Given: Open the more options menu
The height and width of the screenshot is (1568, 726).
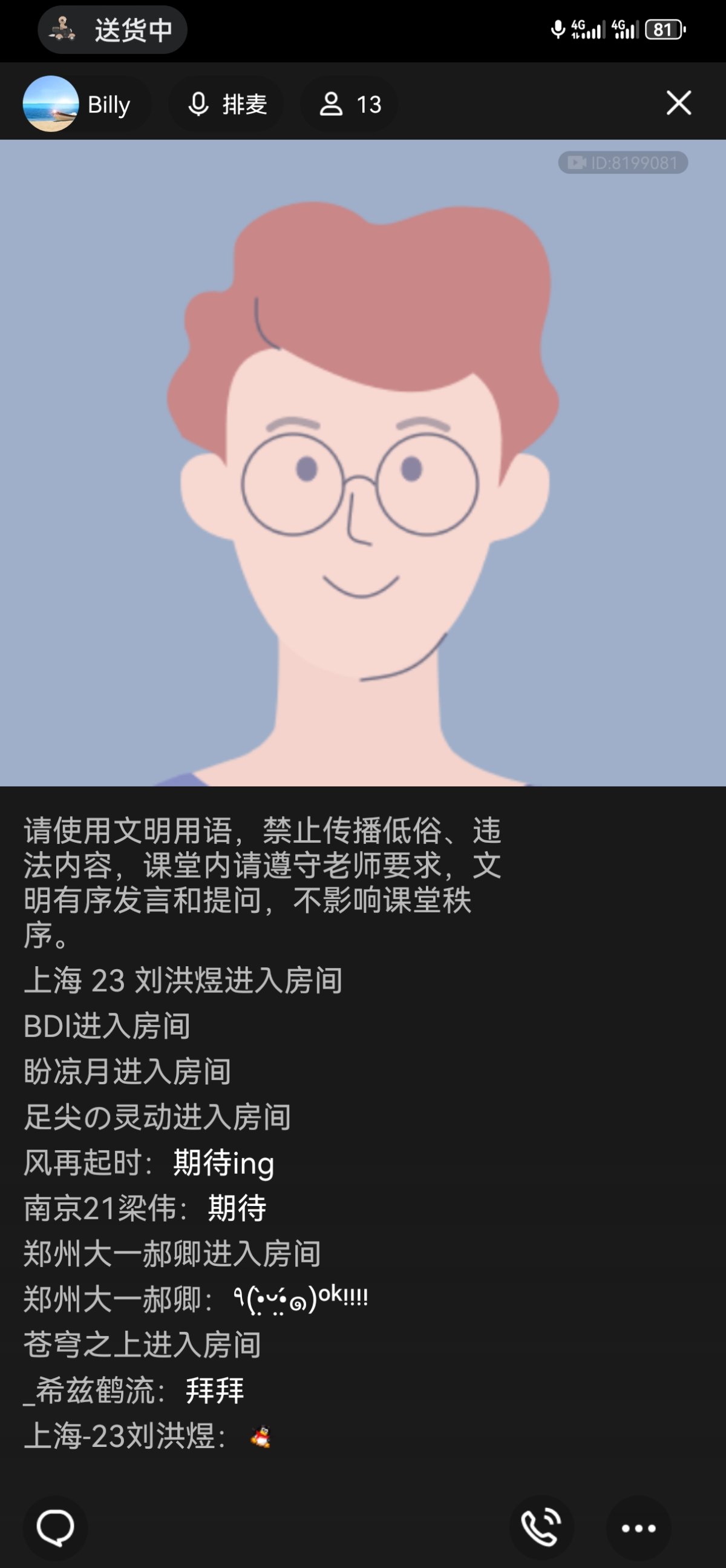Looking at the screenshot, I should click(x=638, y=1528).
